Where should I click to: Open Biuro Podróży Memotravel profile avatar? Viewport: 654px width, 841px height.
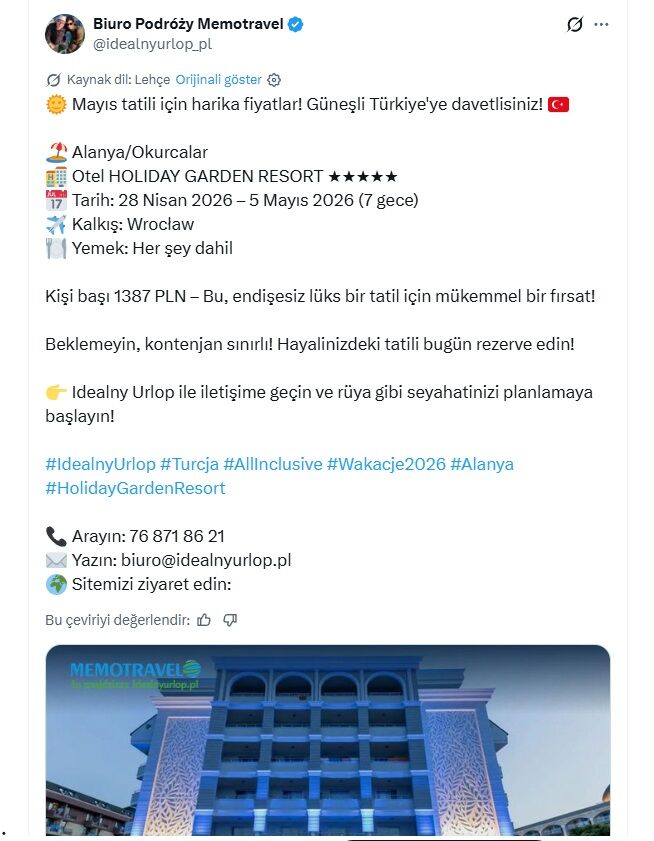(x=64, y=33)
